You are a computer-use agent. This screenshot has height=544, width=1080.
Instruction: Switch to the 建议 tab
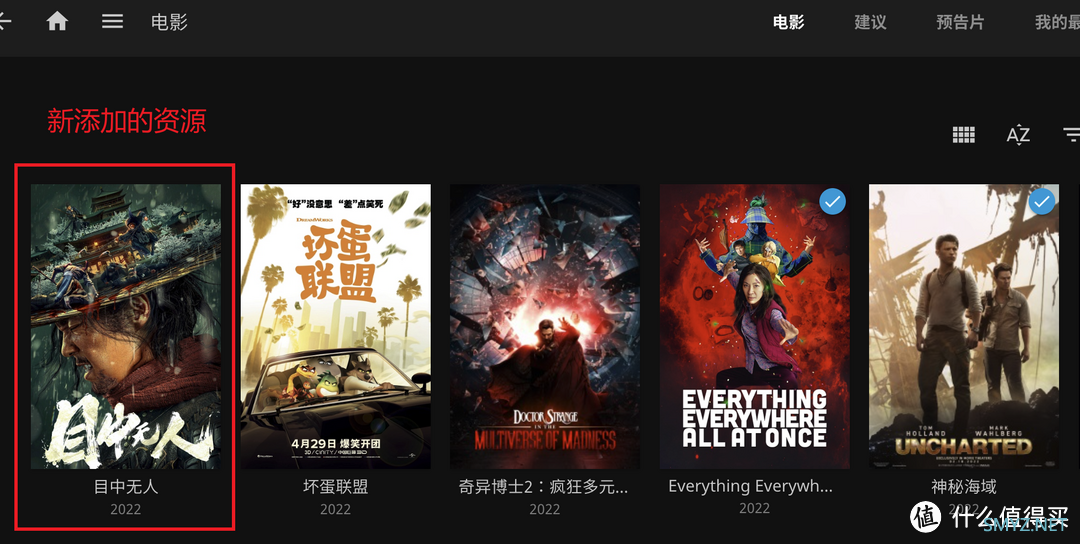tap(870, 22)
